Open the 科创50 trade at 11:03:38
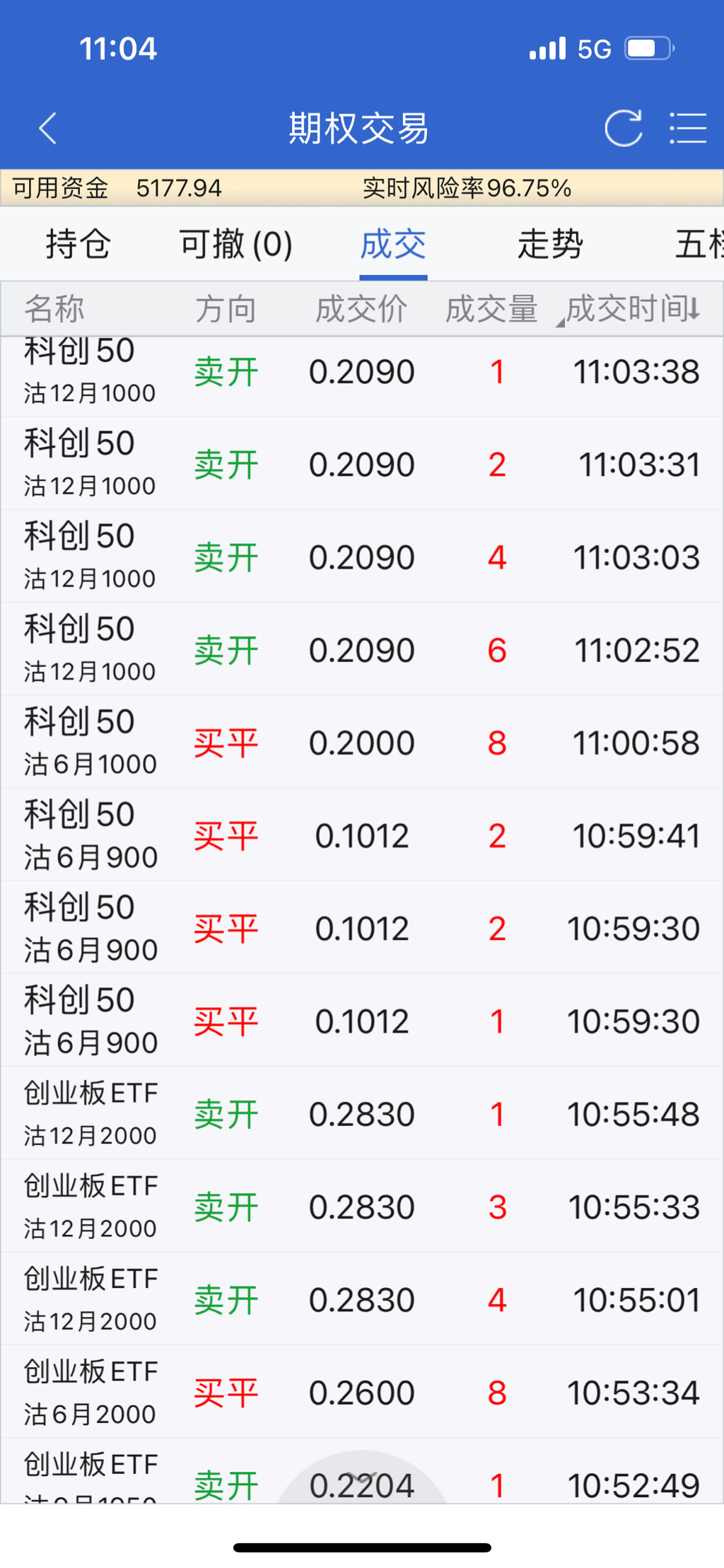The width and height of the screenshot is (724, 1568). (362, 372)
